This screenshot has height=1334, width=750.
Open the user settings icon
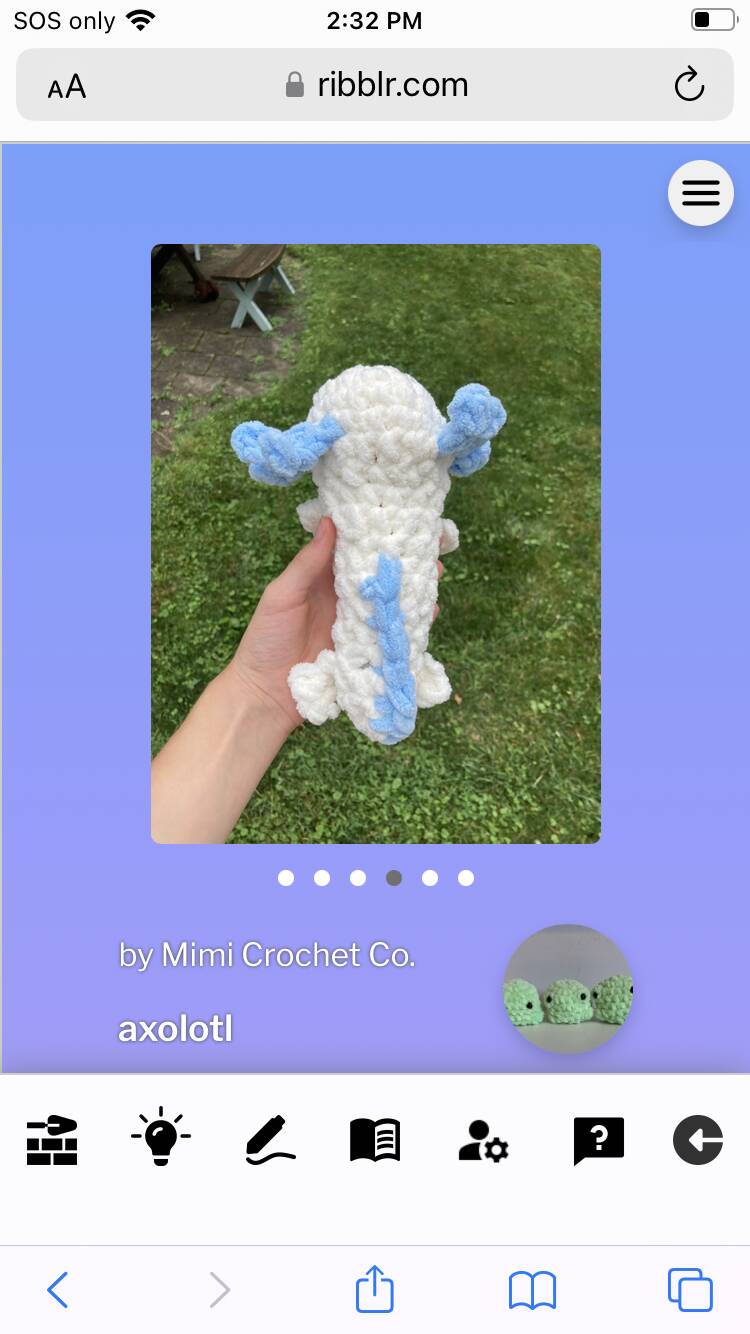(484, 1140)
